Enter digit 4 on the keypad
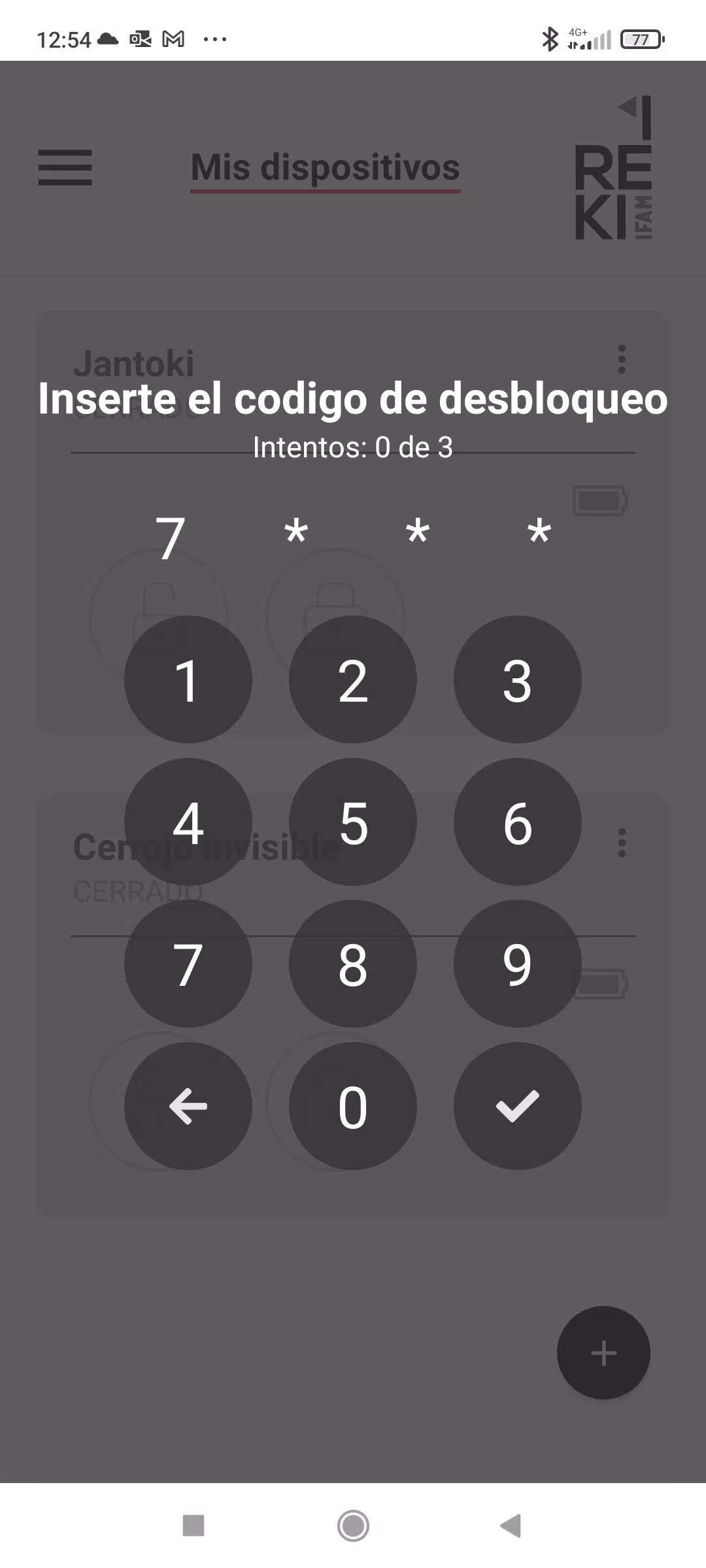This screenshot has width=706, height=1568. [188, 822]
